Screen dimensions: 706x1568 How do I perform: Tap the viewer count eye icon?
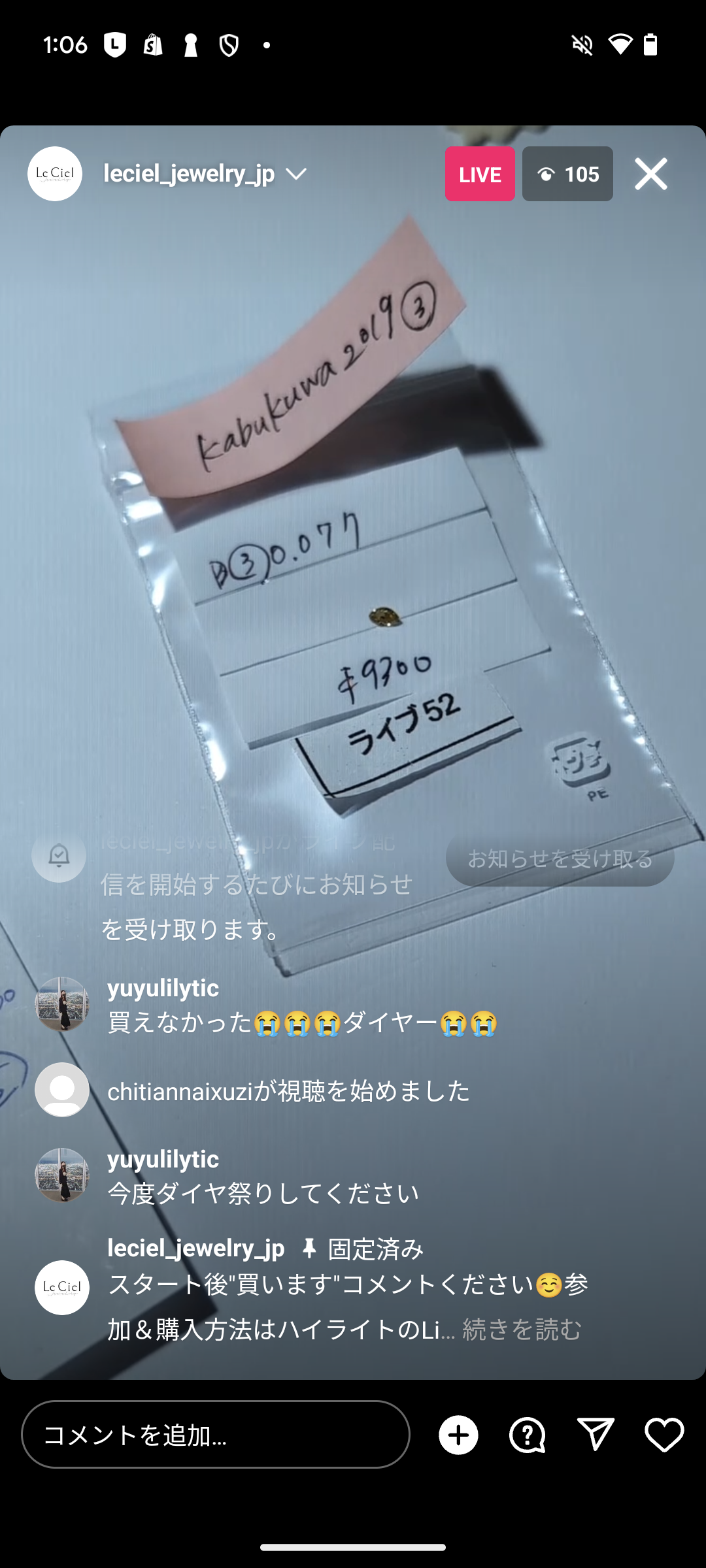(x=567, y=174)
